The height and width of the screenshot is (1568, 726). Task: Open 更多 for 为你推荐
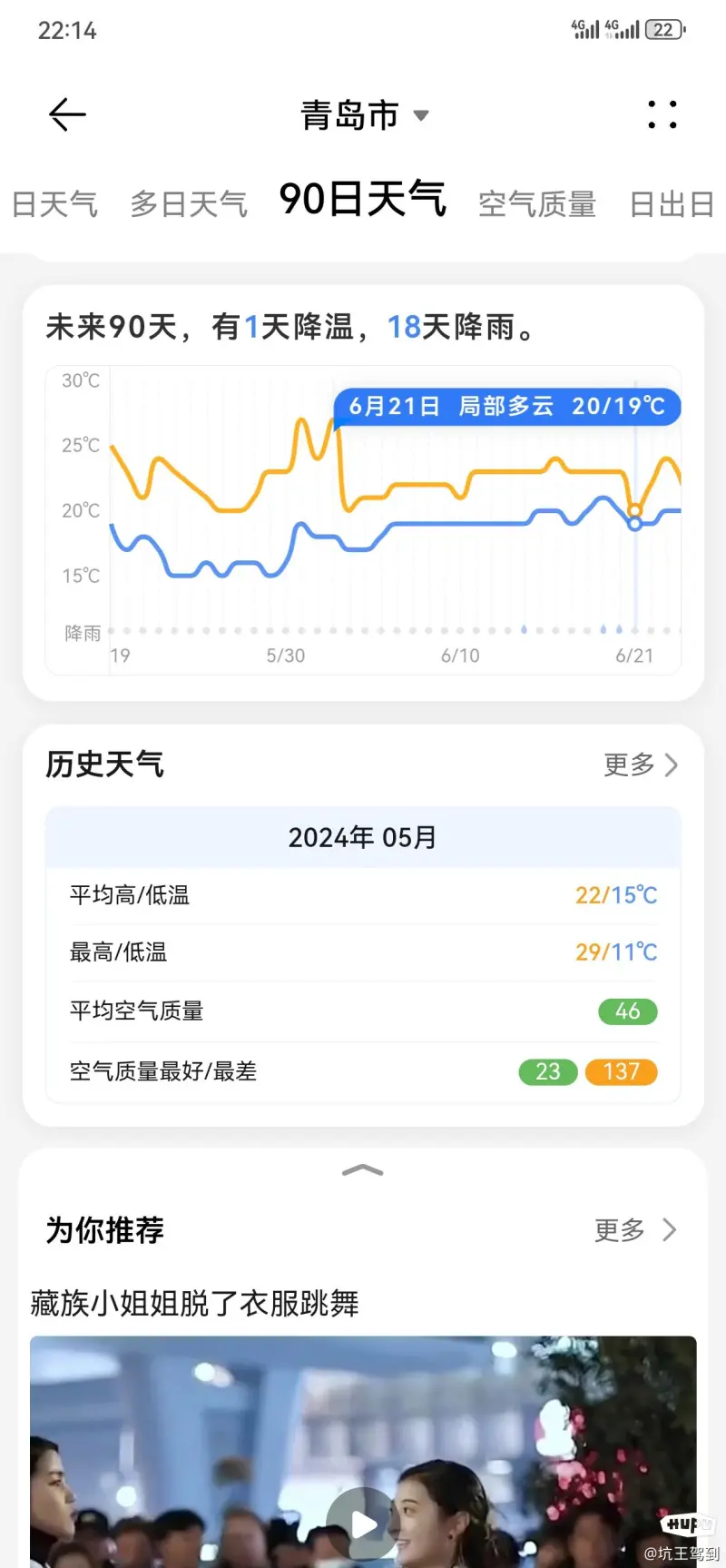pos(635,1230)
